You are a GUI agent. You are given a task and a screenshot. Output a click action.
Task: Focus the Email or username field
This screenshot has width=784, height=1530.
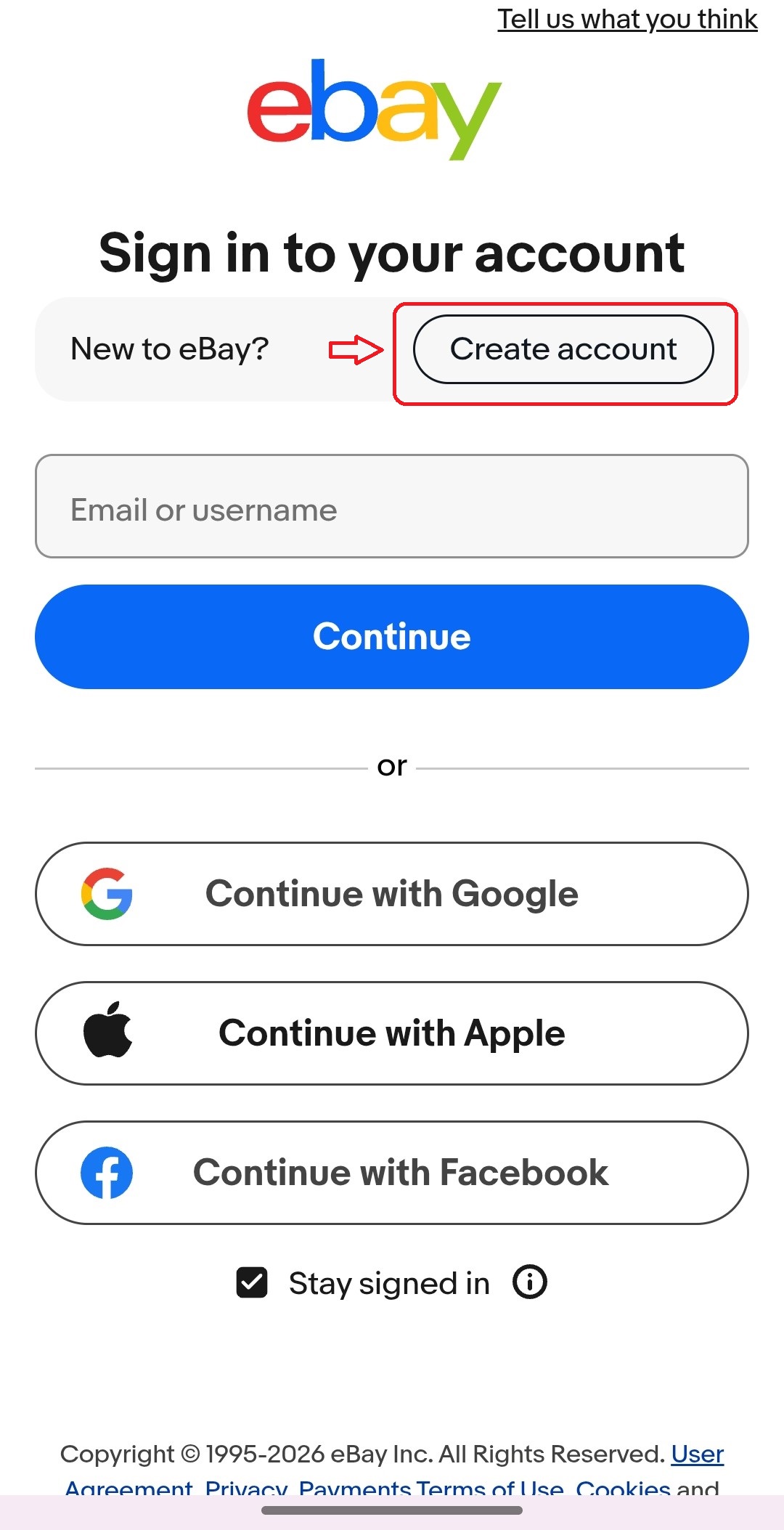pos(392,506)
